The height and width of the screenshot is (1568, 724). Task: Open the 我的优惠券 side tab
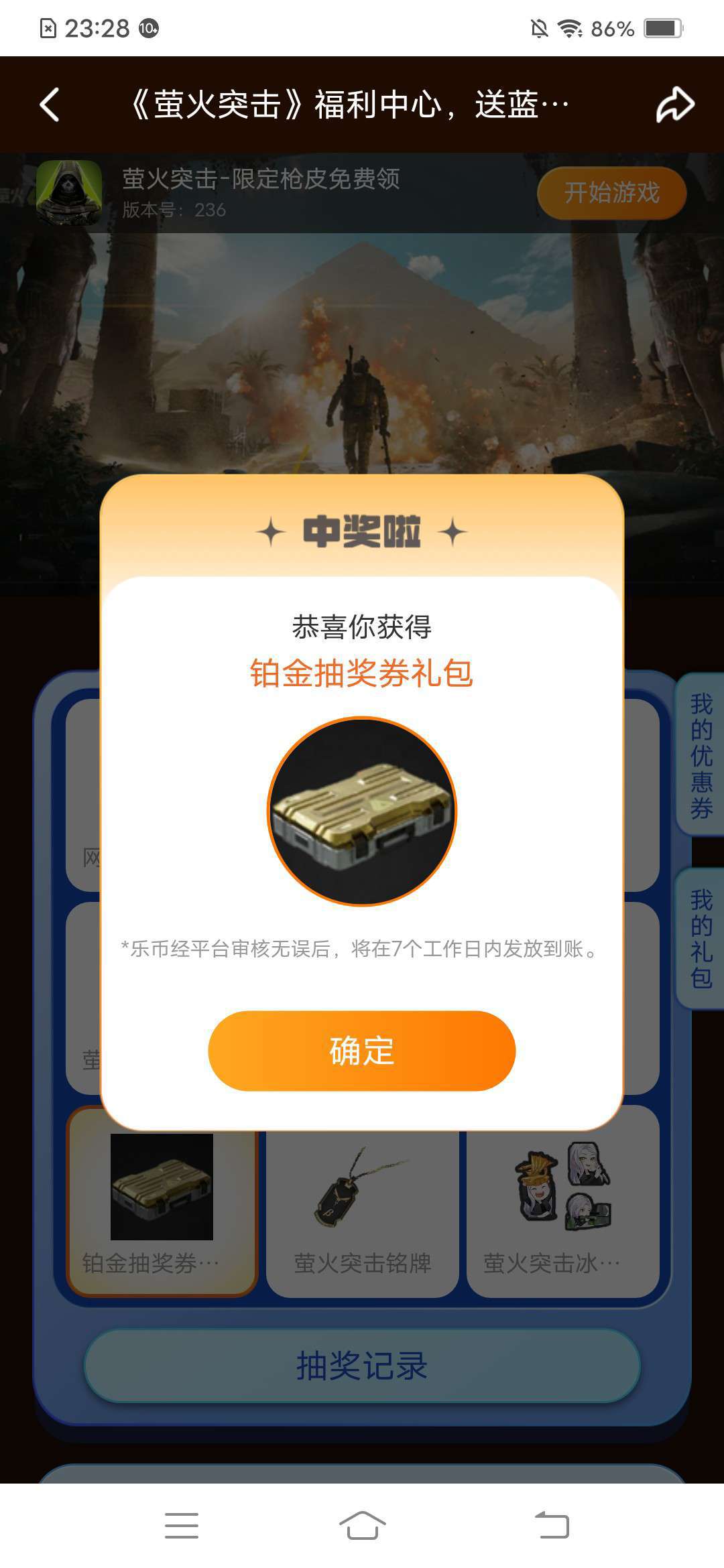[x=701, y=755]
